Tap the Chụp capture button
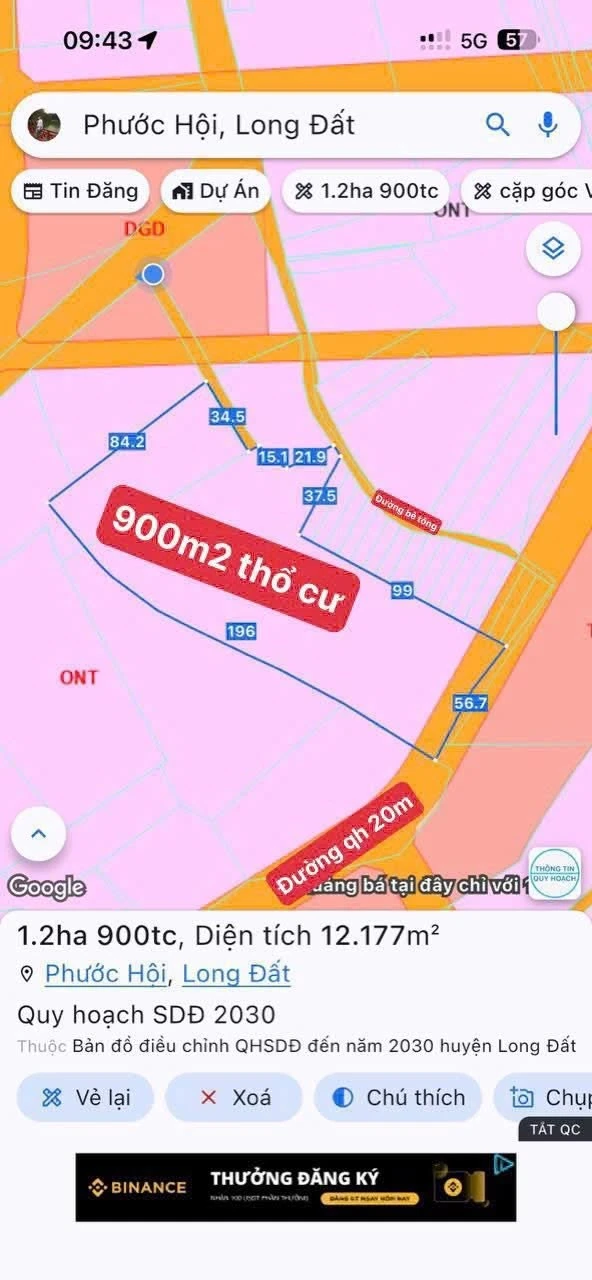Screen dimensions: 592x1280 pyautogui.click(x=543, y=1097)
